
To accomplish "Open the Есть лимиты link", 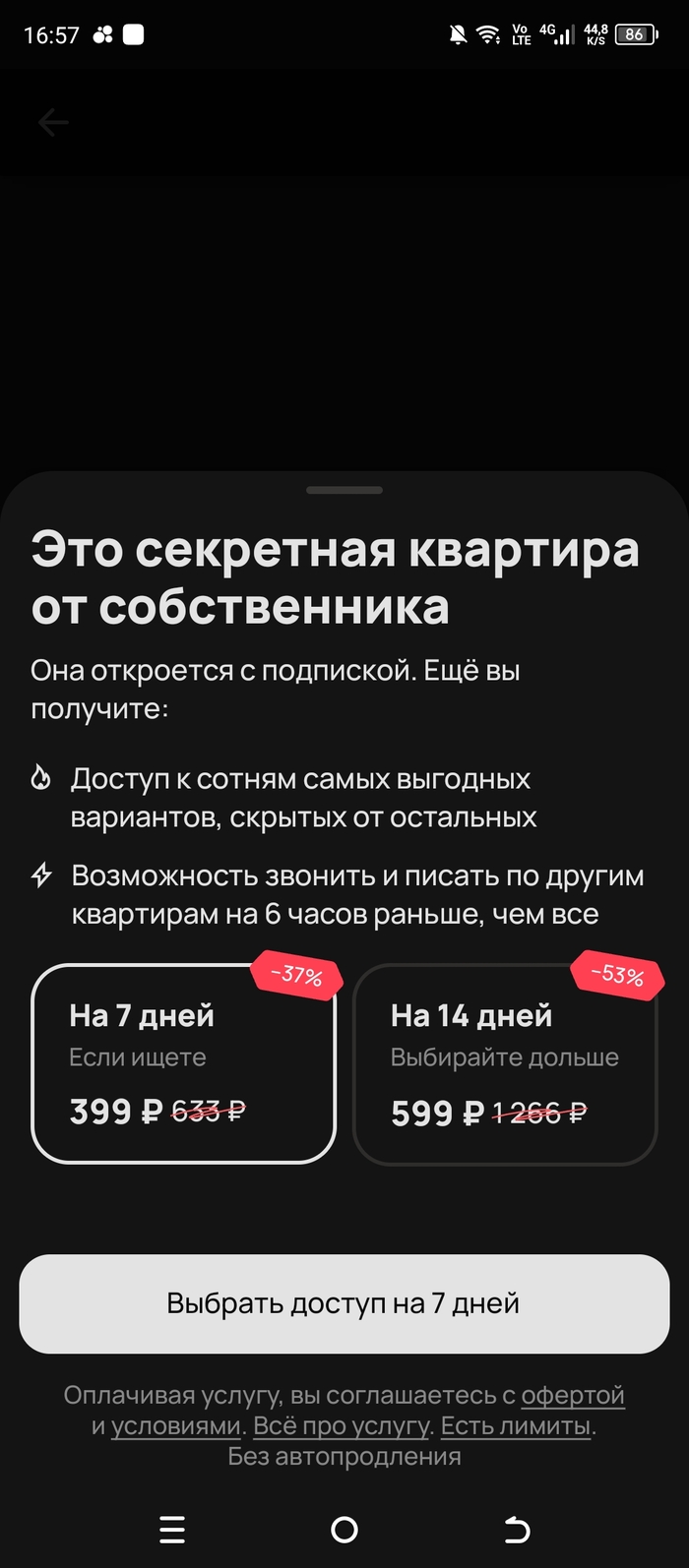I will (516, 1426).
